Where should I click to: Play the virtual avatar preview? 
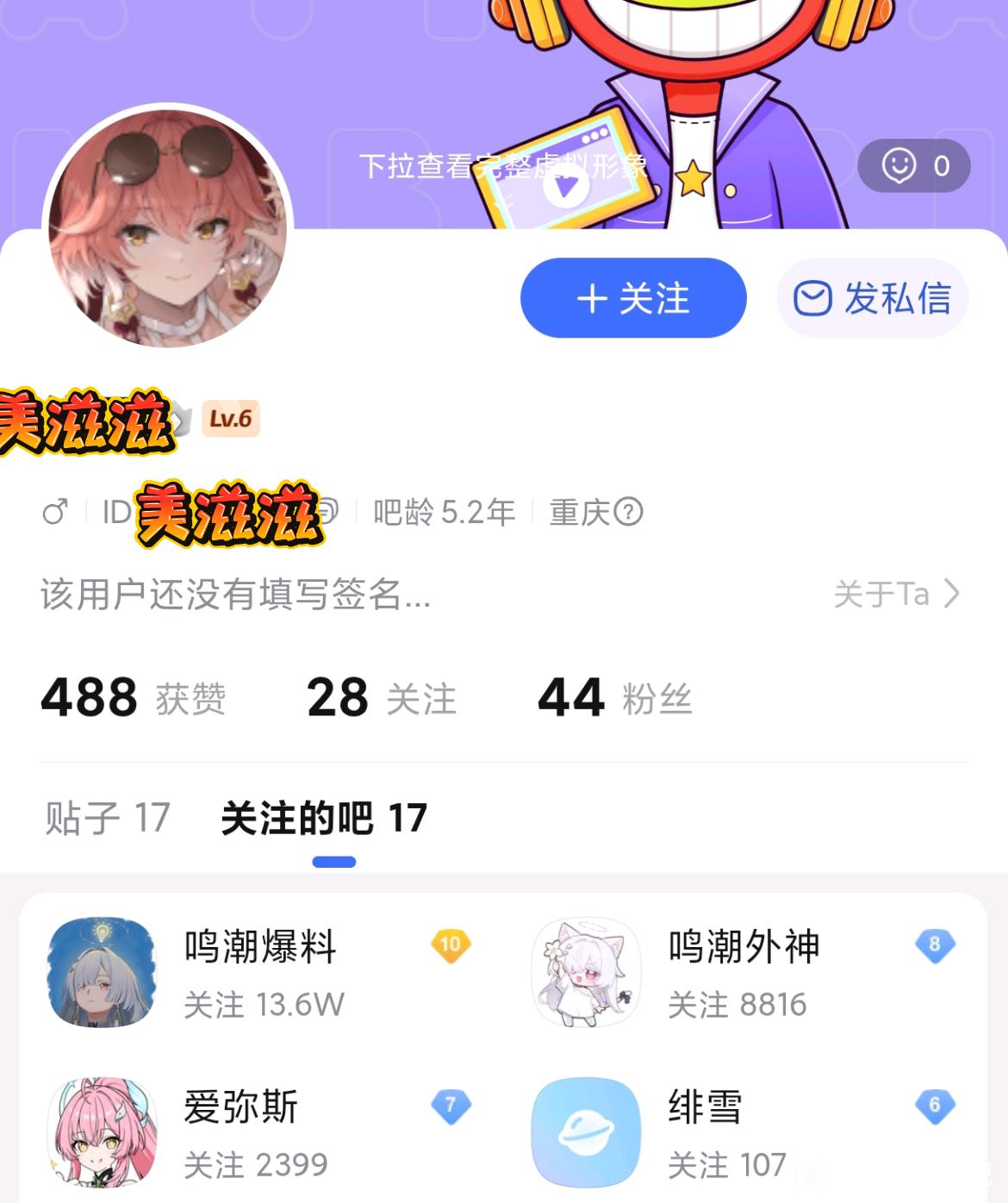pyautogui.click(x=566, y=186)
